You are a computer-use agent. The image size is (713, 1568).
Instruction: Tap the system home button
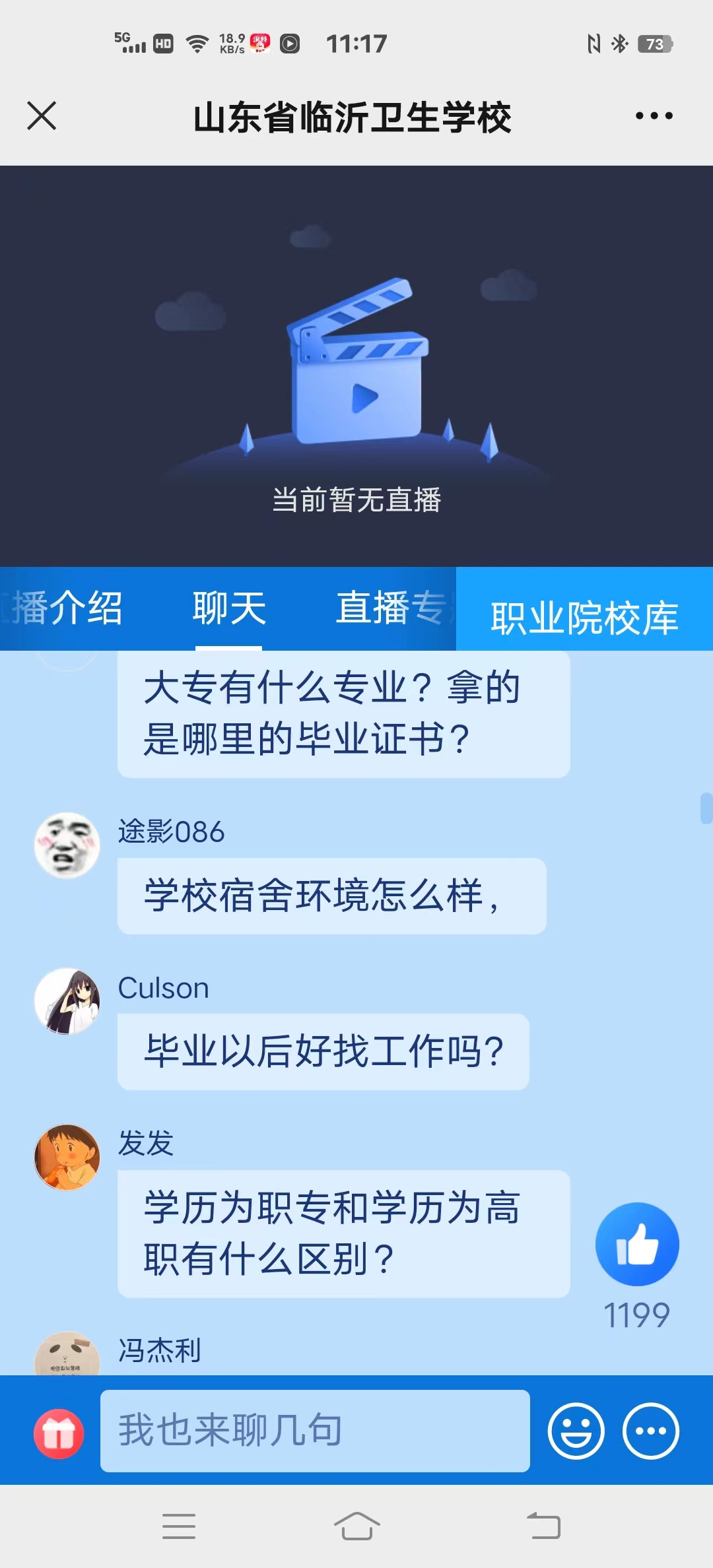tap(356, 1526)
